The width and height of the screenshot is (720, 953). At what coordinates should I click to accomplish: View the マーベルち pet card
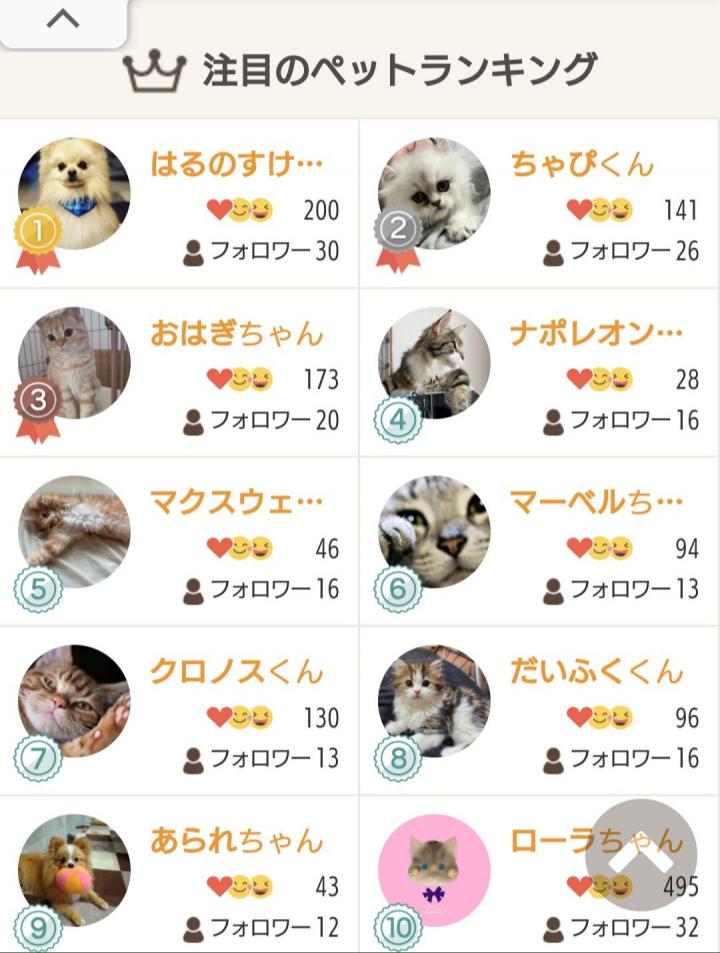coord(538,542)
